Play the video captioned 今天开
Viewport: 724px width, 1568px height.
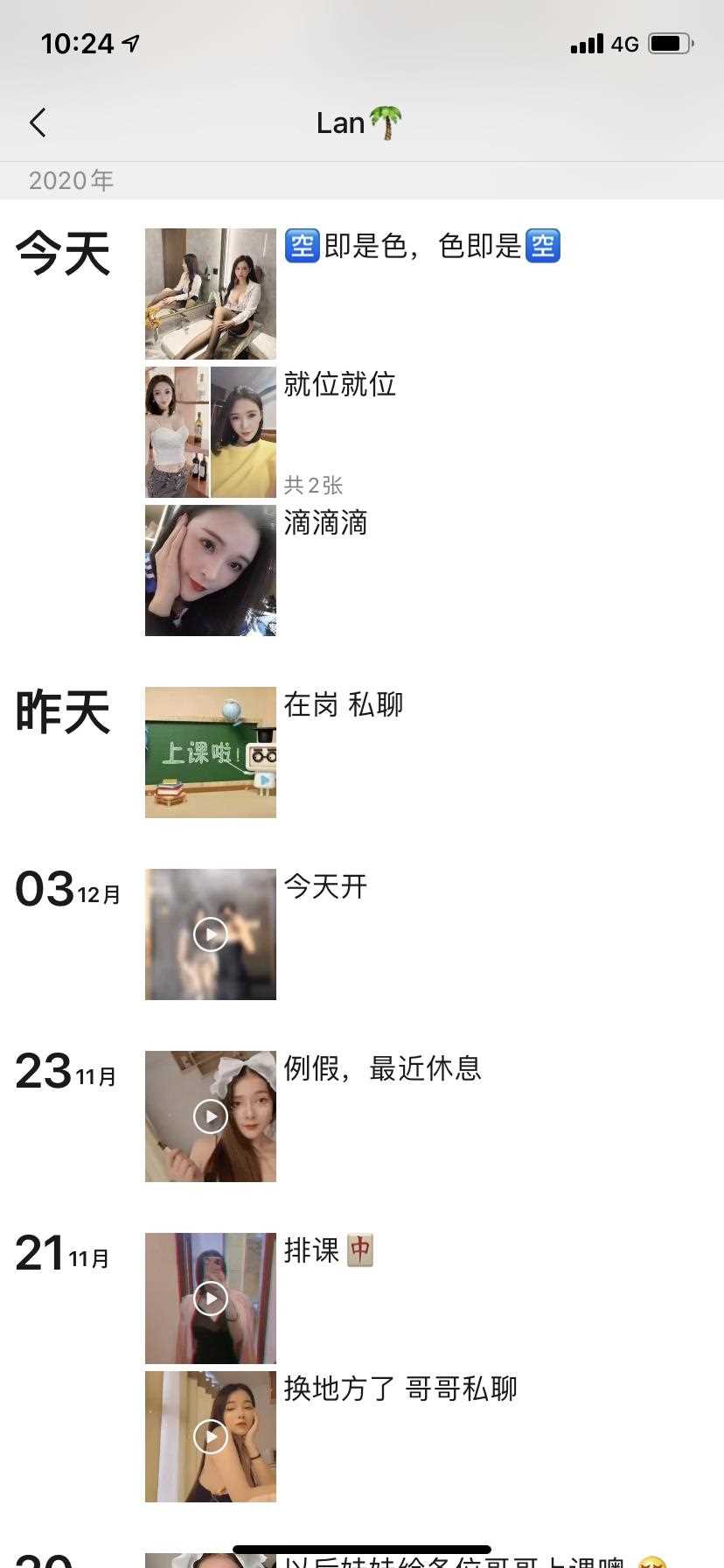point(210,934)
